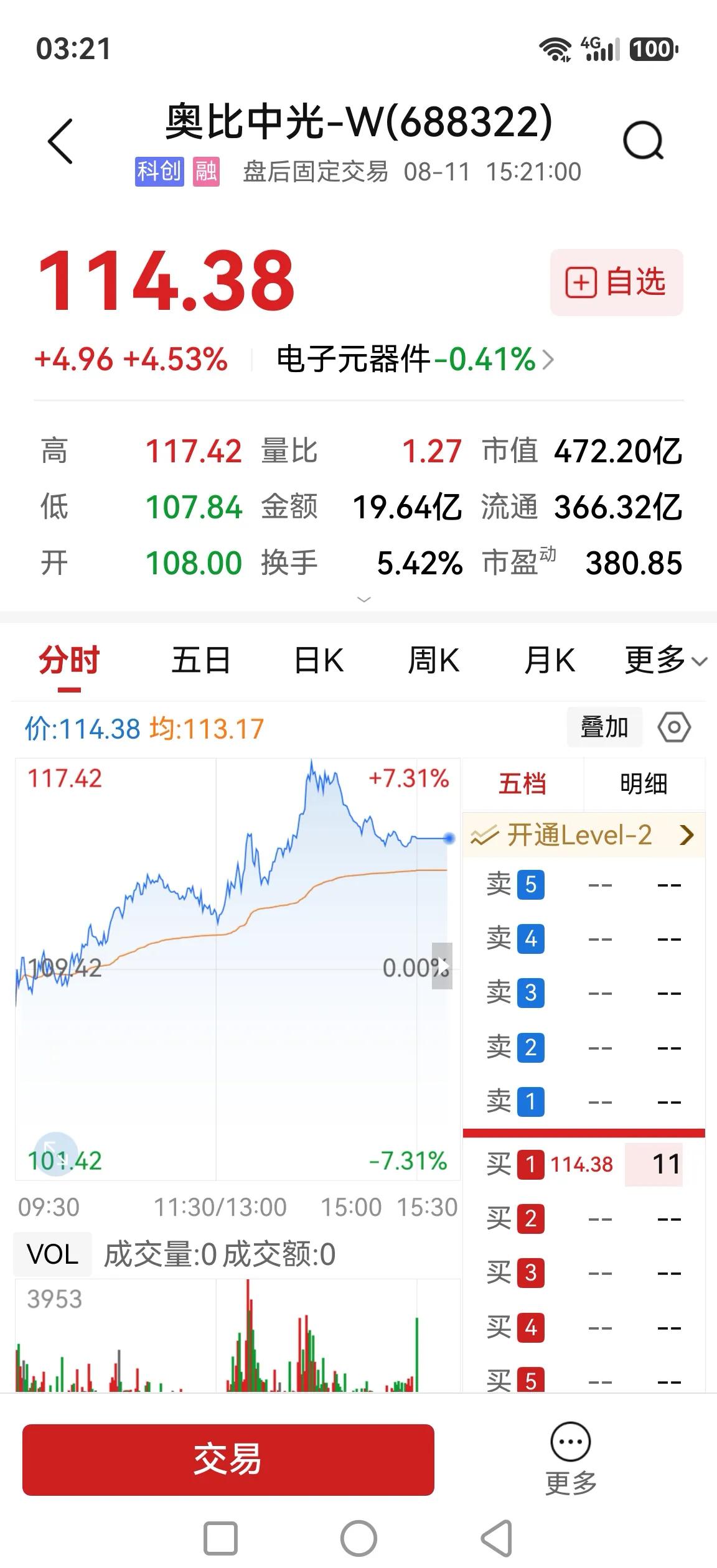Switch to the 月K chart tab
The width and height of the screenshot is (717, 1568).
click(550, 660)
